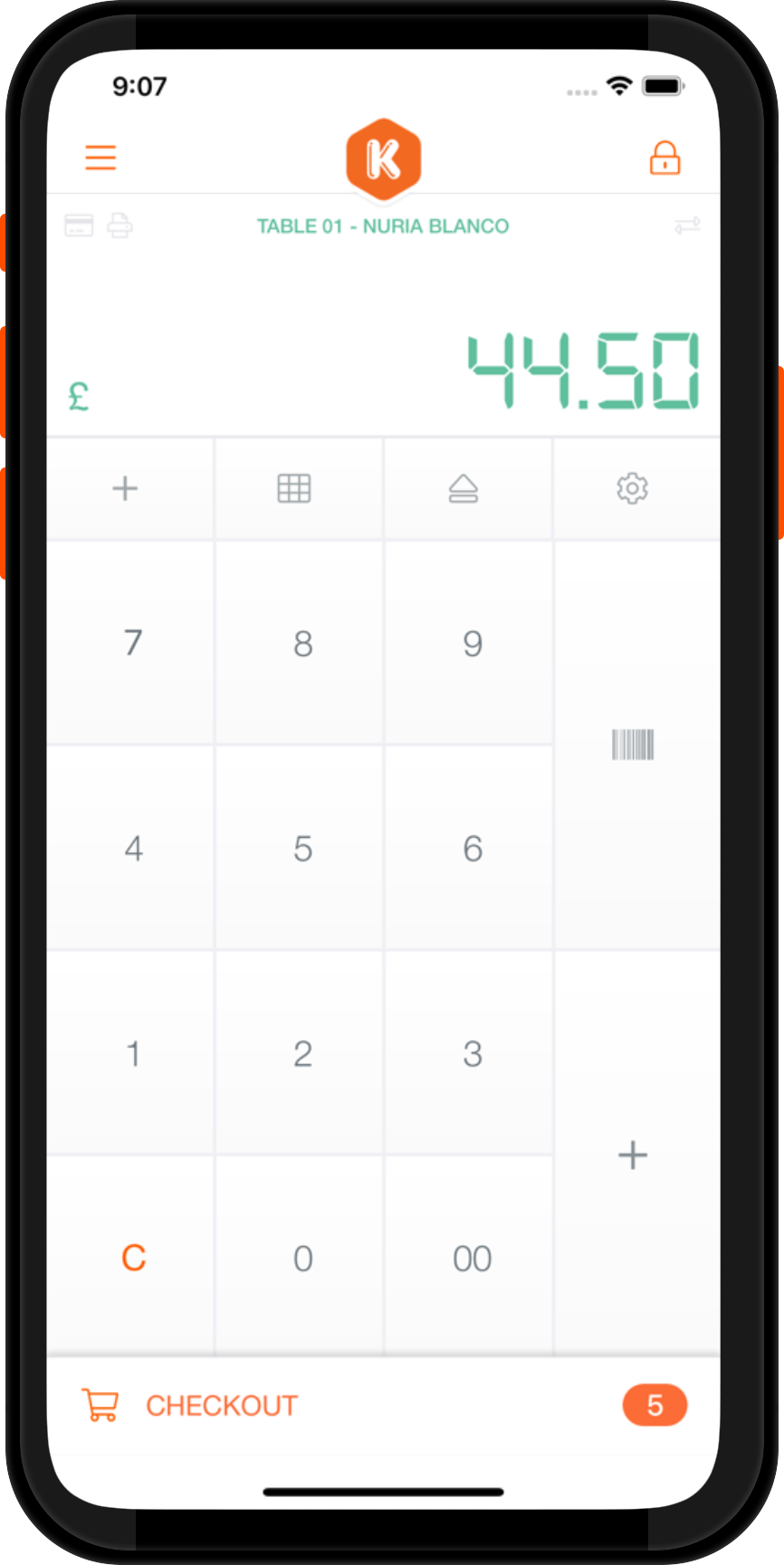The height and width of the screenshot is (1565, 784).
Task: Open the settings gear
Action: (x=633, y=488)
